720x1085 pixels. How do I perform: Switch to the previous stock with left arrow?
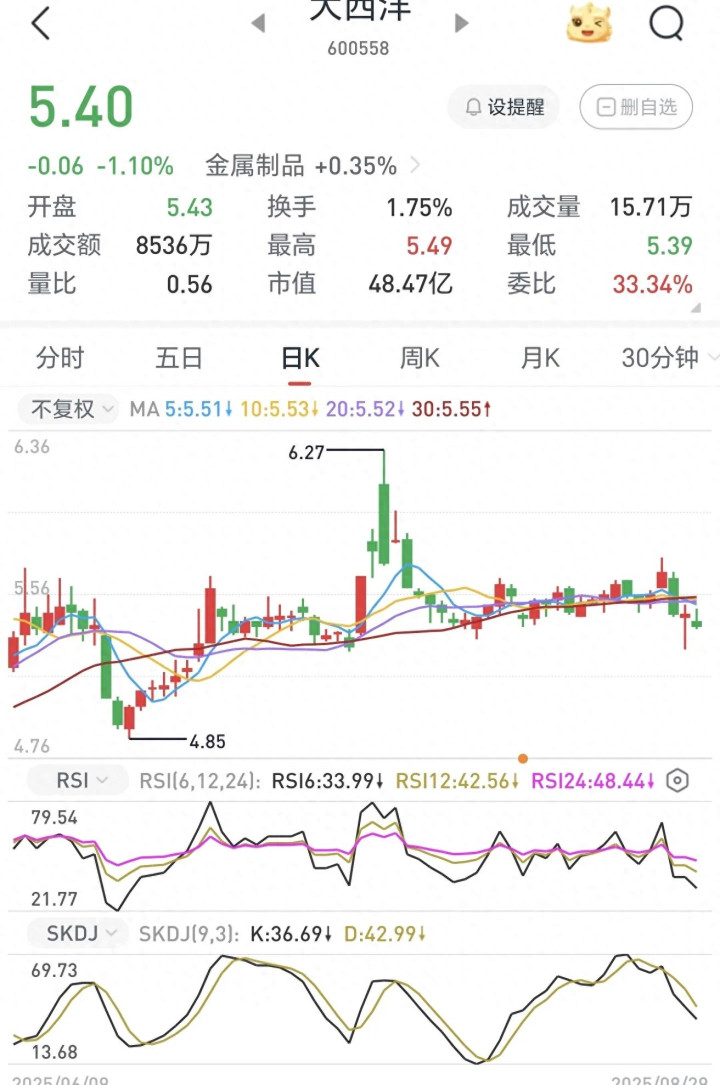258,24
